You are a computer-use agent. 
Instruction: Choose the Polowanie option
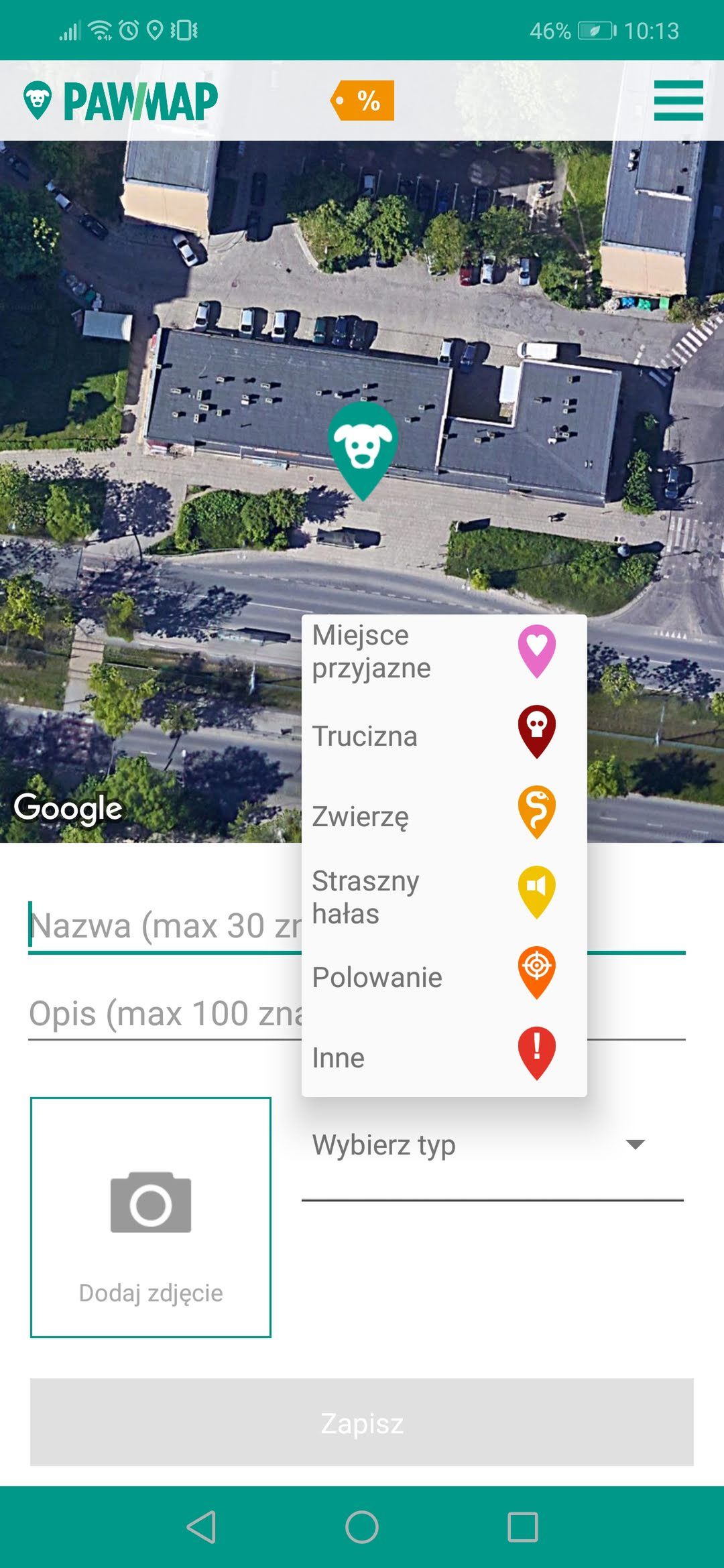444,976
